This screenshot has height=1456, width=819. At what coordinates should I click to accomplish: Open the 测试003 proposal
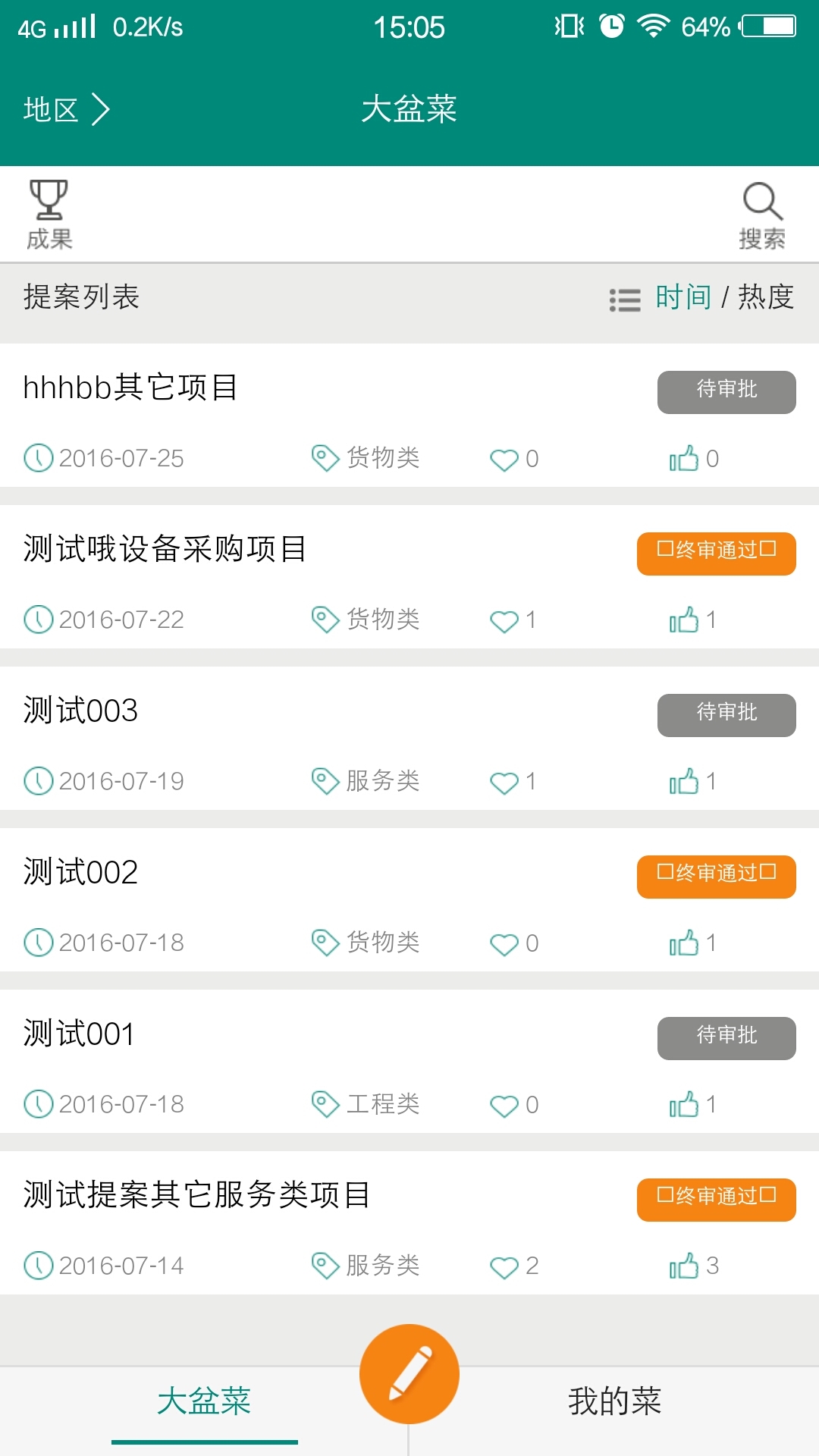tap(81, 711)
